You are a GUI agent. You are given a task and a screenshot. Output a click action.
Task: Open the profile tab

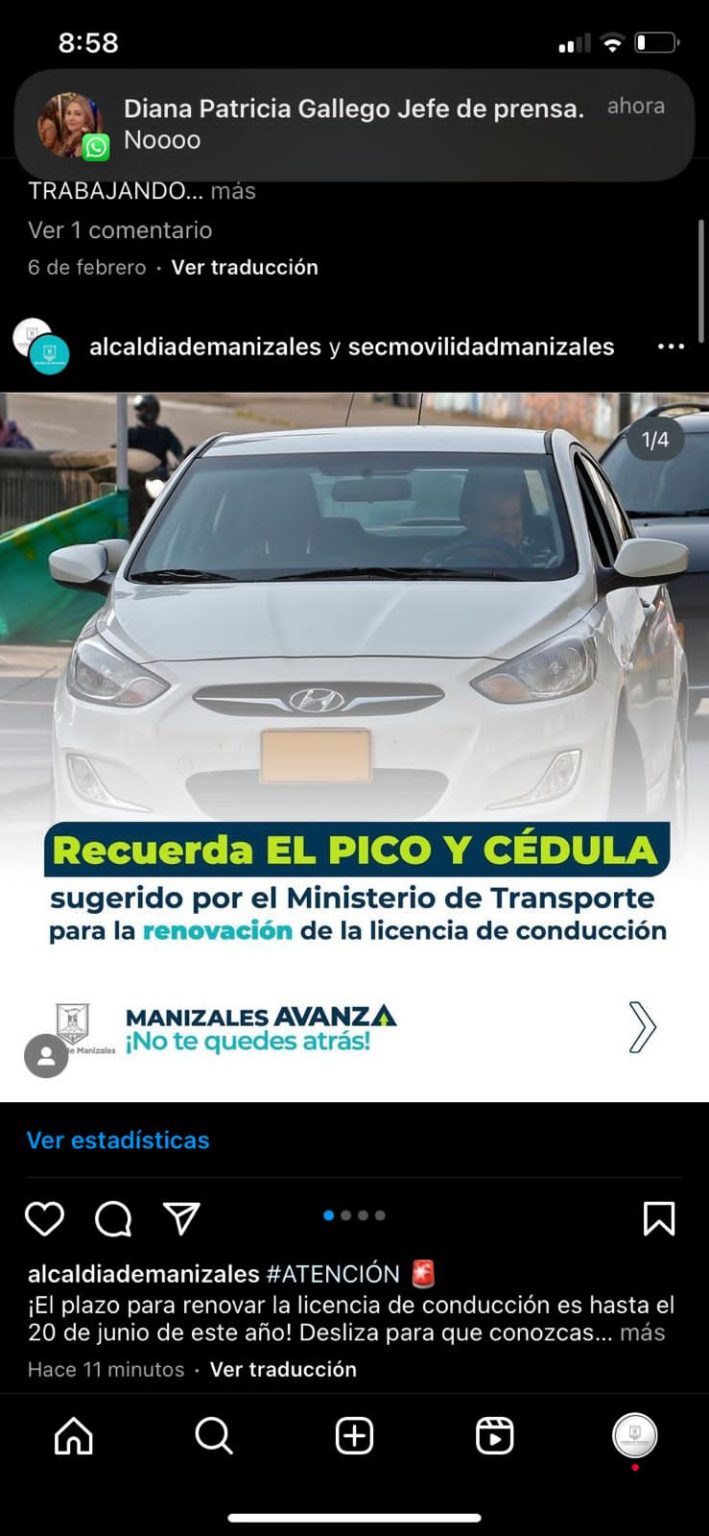(635, 1436)
